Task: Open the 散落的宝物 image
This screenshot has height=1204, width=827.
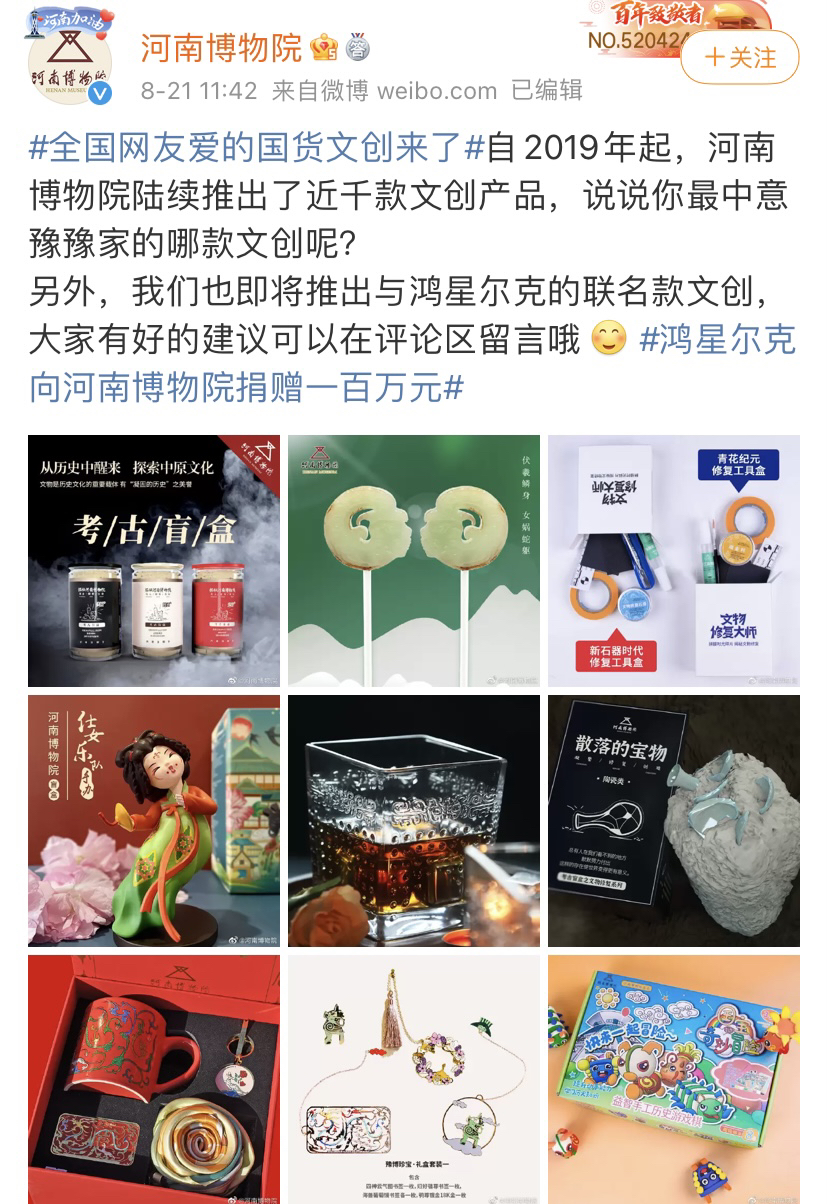Action: pos(673,820)
